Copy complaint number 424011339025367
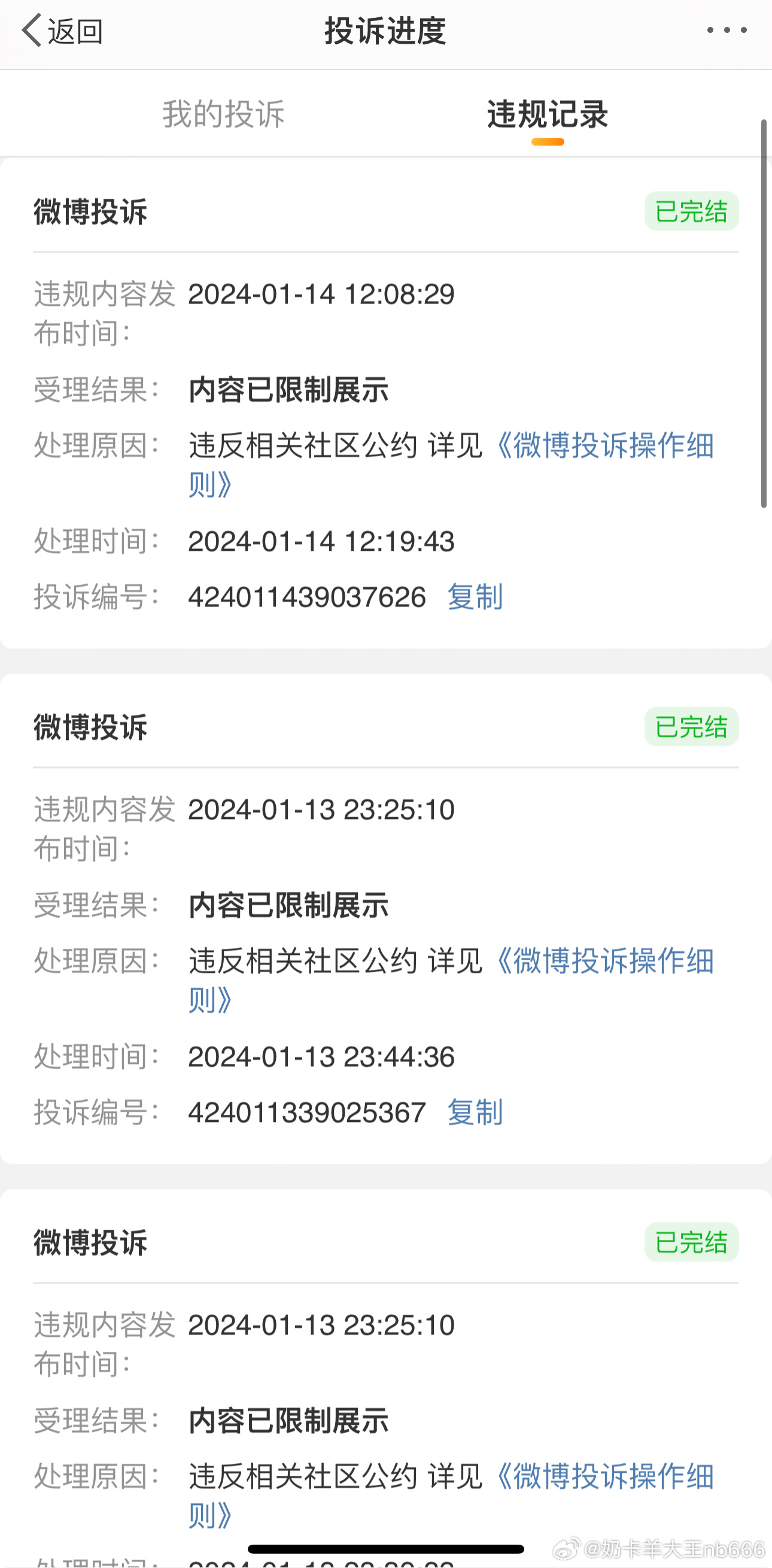The width and height of the screenshot is (772, 1568). [x=475, y=1112]
